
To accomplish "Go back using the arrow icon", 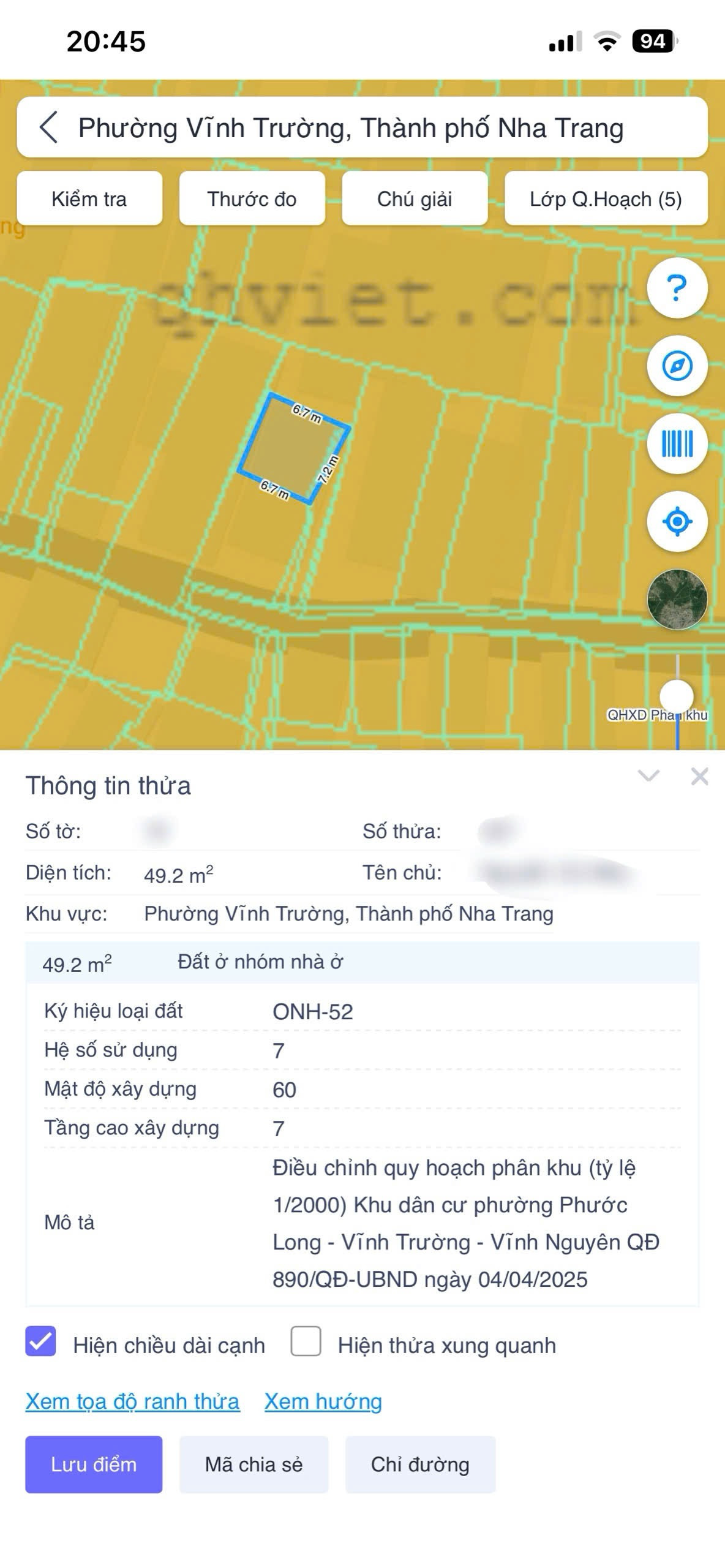I will pos(49,127).
